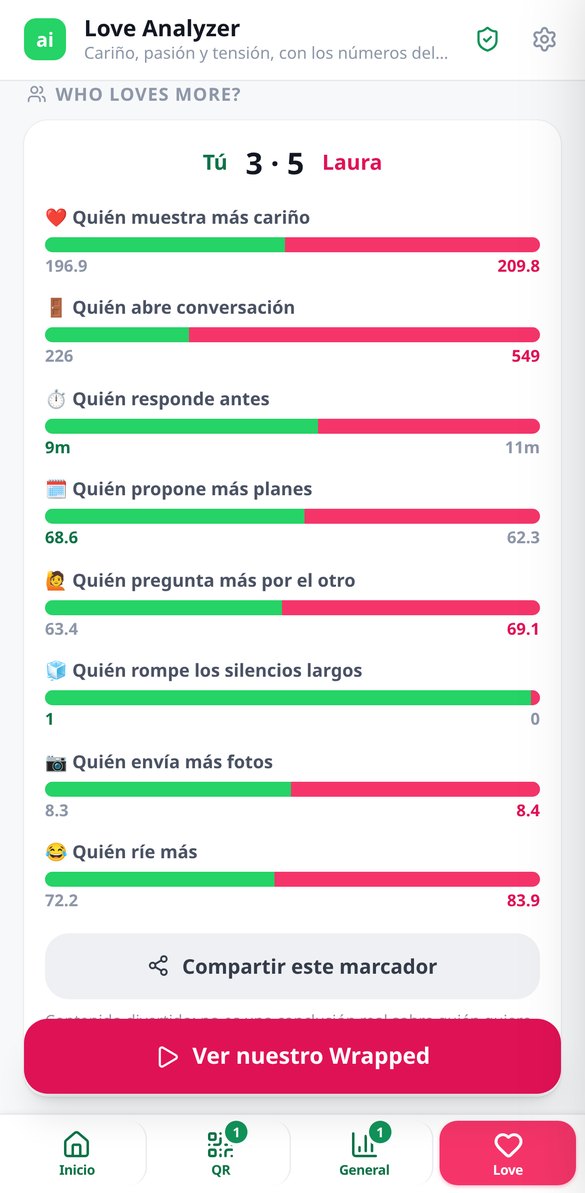The width and height of the screenshot is (585, 1193).
Task: Open the General stats tab
Action: (x=364, y=1153)
